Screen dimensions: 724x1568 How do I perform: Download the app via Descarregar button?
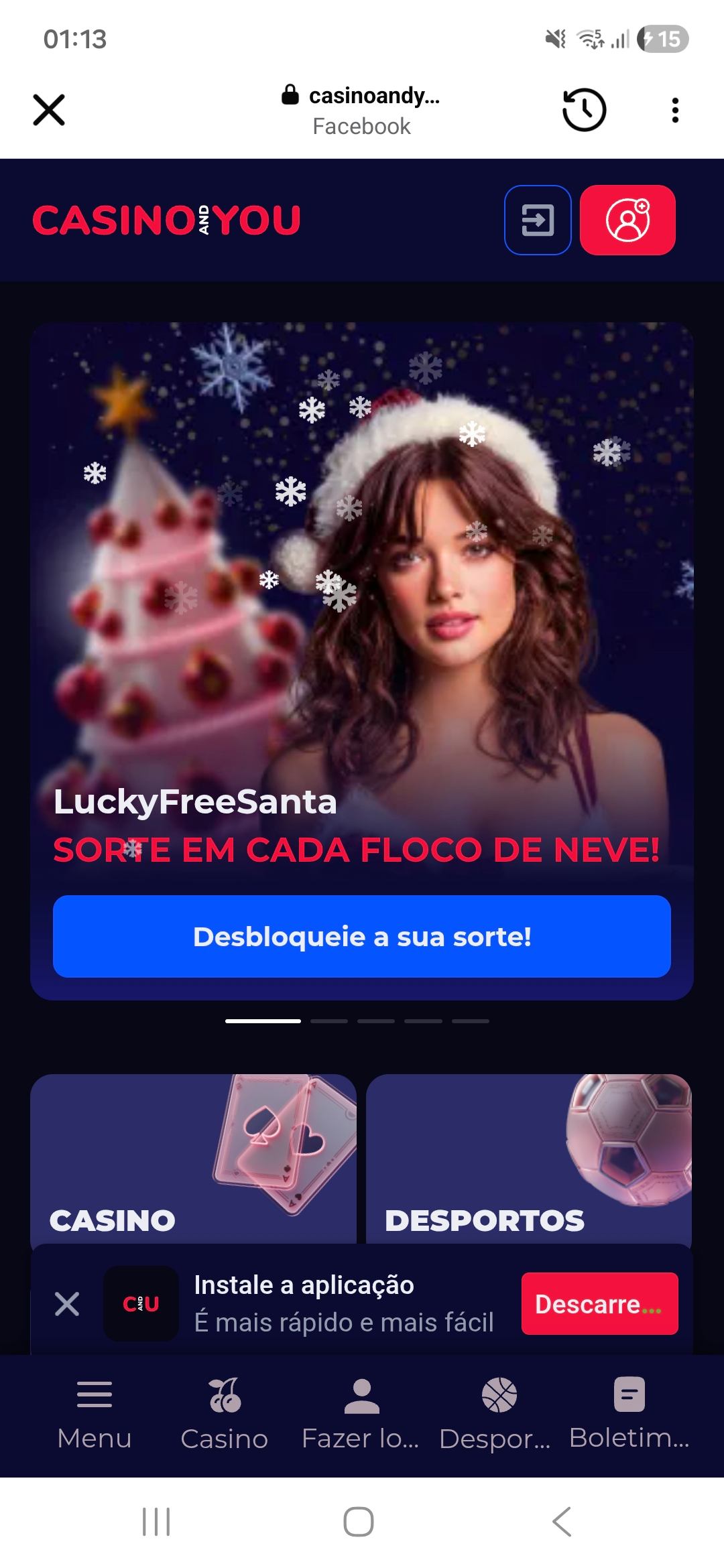coord(599,1304)
